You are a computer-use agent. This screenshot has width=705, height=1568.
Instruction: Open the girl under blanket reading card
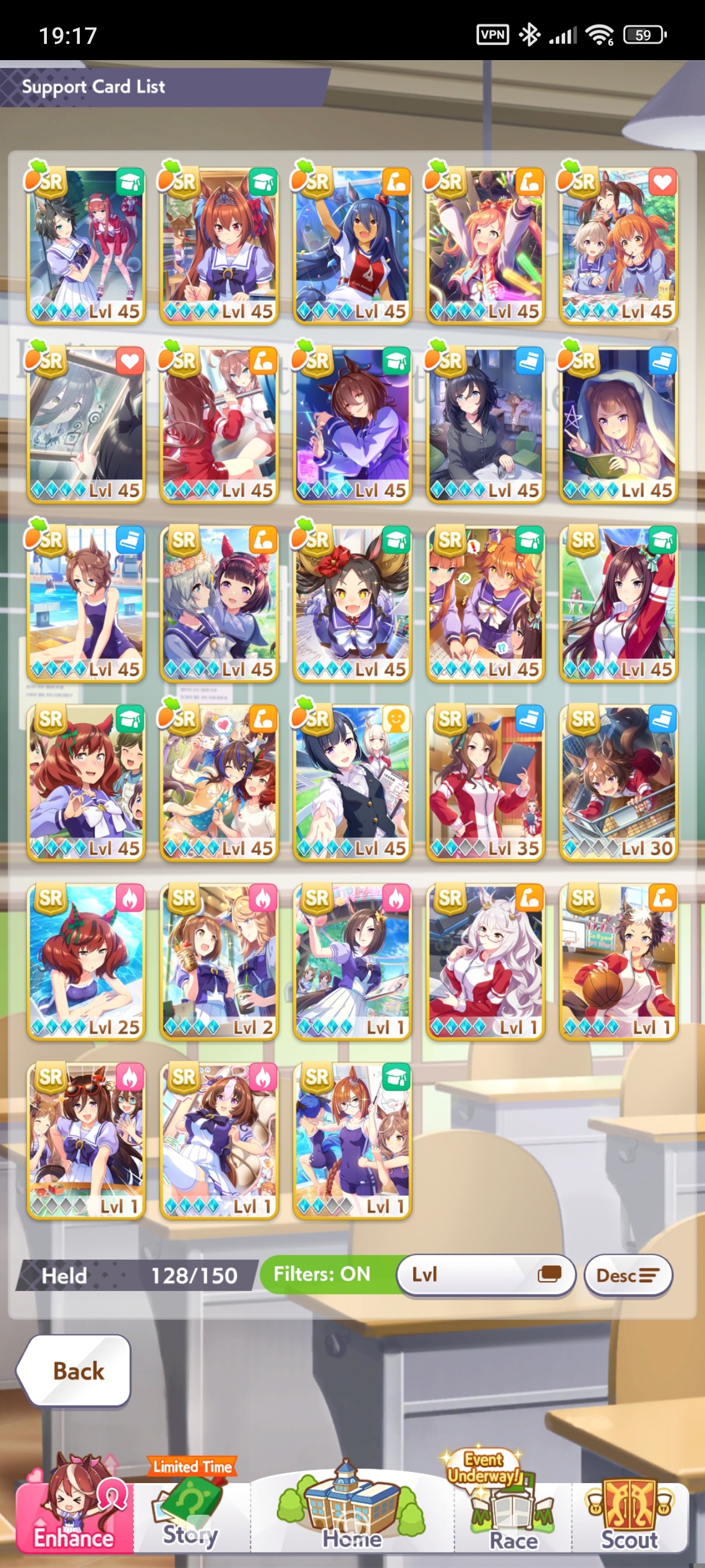(x=618, y=424)
